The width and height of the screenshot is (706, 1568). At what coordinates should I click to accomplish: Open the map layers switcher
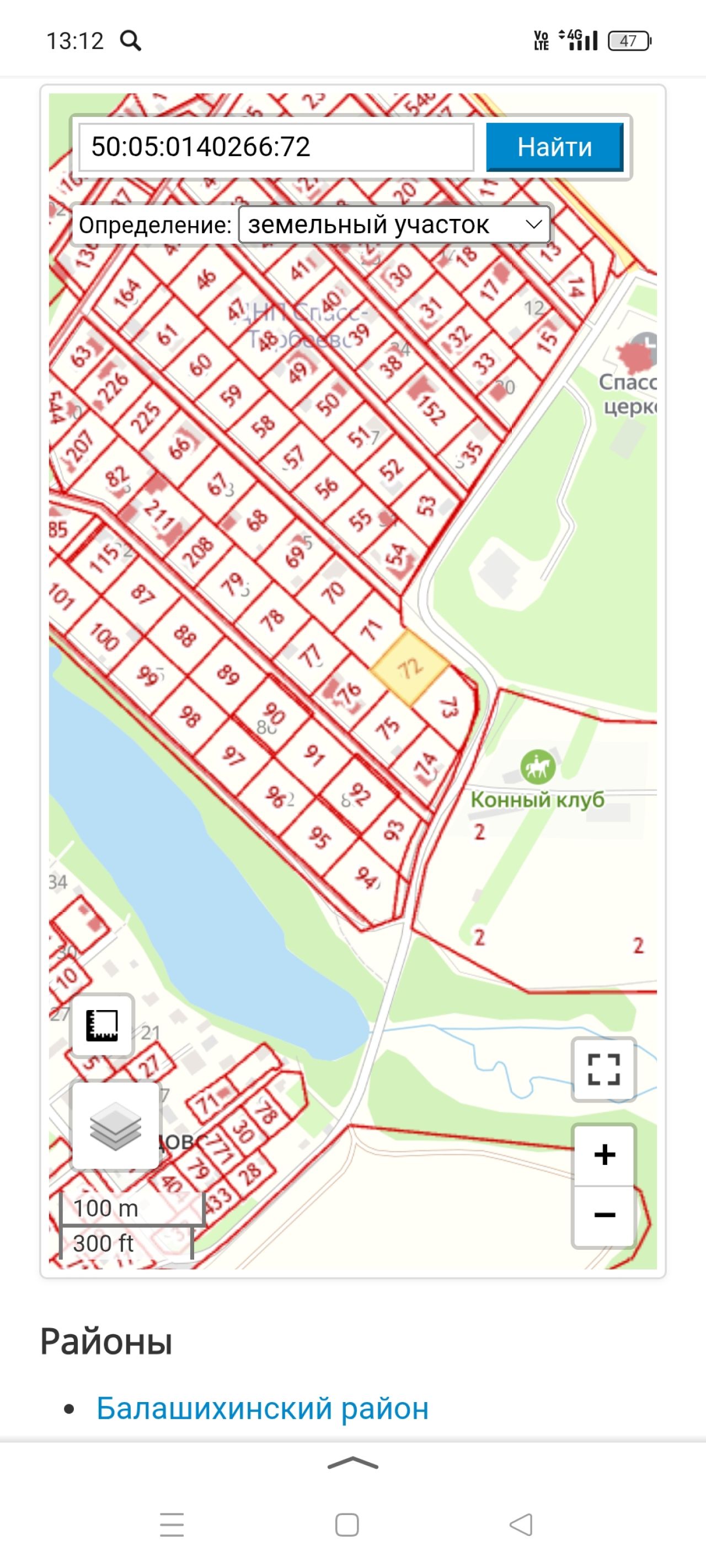tap(115, 1125)
